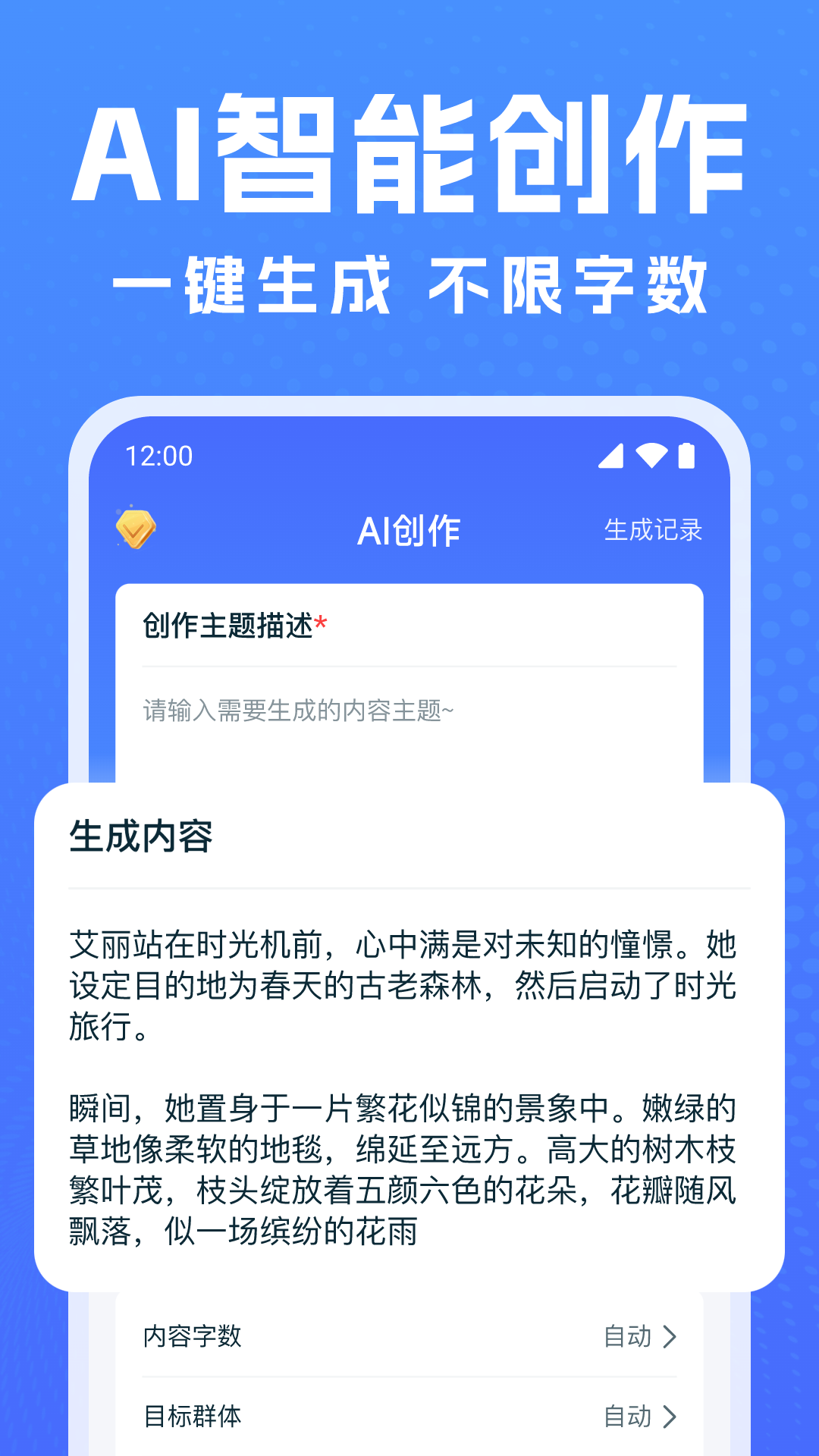The width and height of the screenshot is (819, 1456).
Task: Tap the cellular signal strength icon
Action: click(611, 456)
